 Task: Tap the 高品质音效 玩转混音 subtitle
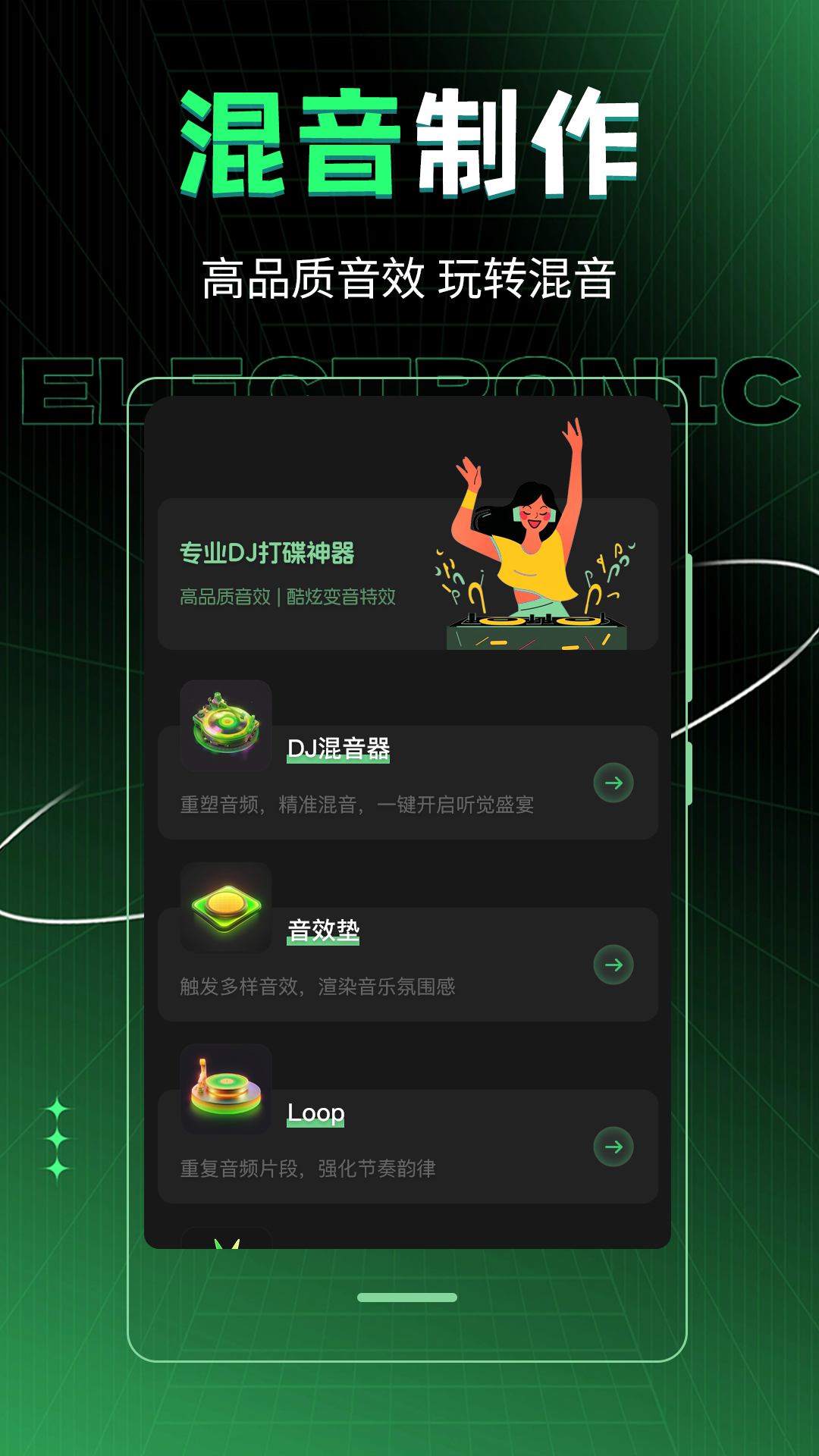click(x=409, y=277)
